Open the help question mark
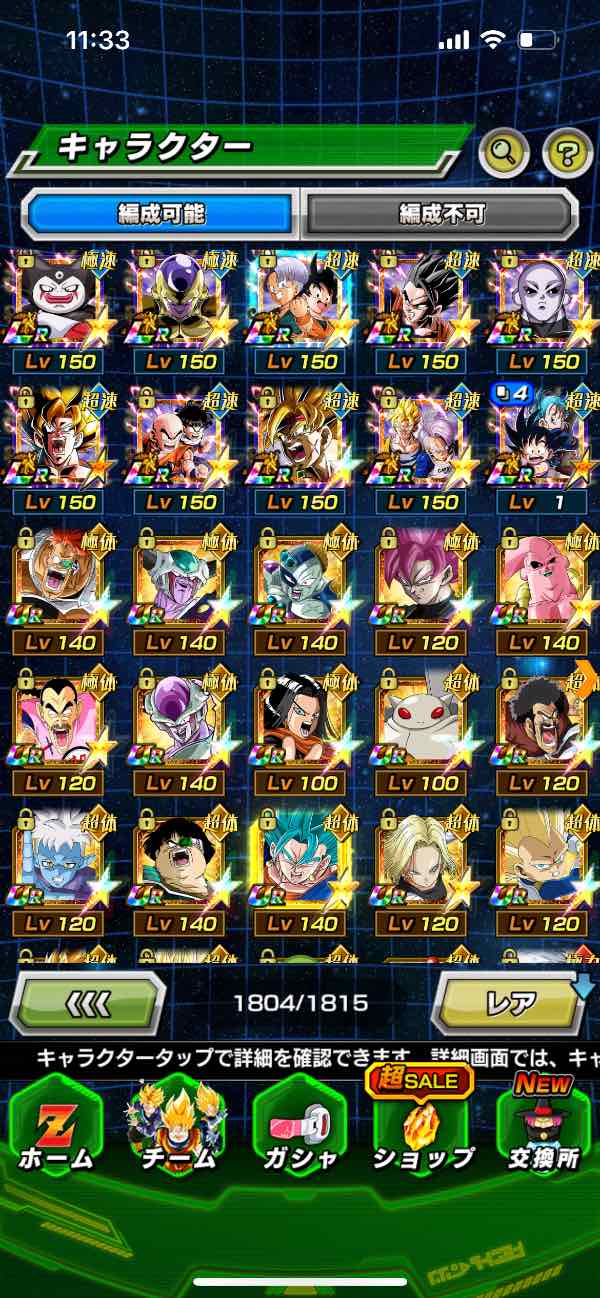The width and height of the screenshot is (600, 1298). [567, 152]
